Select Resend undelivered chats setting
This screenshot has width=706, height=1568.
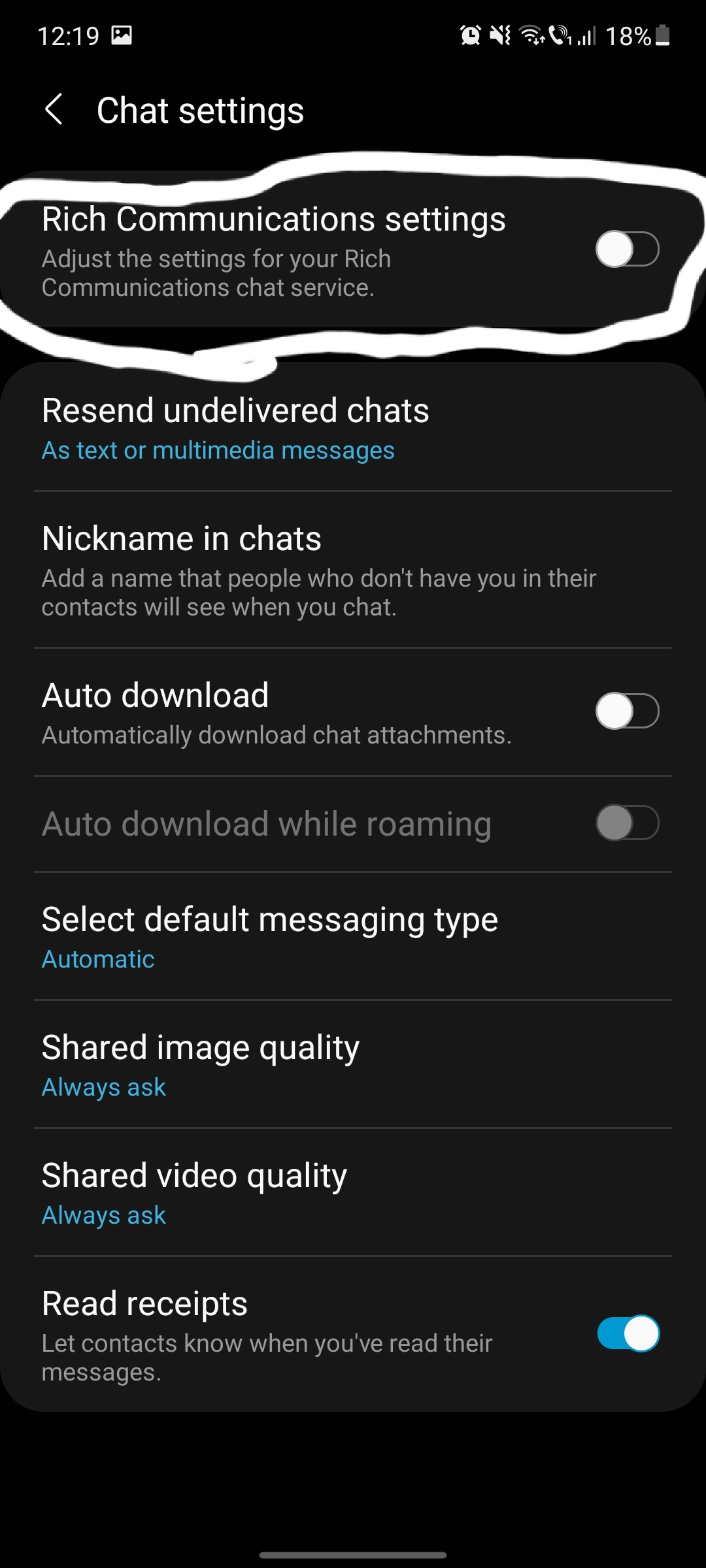[x=235, y=425]
